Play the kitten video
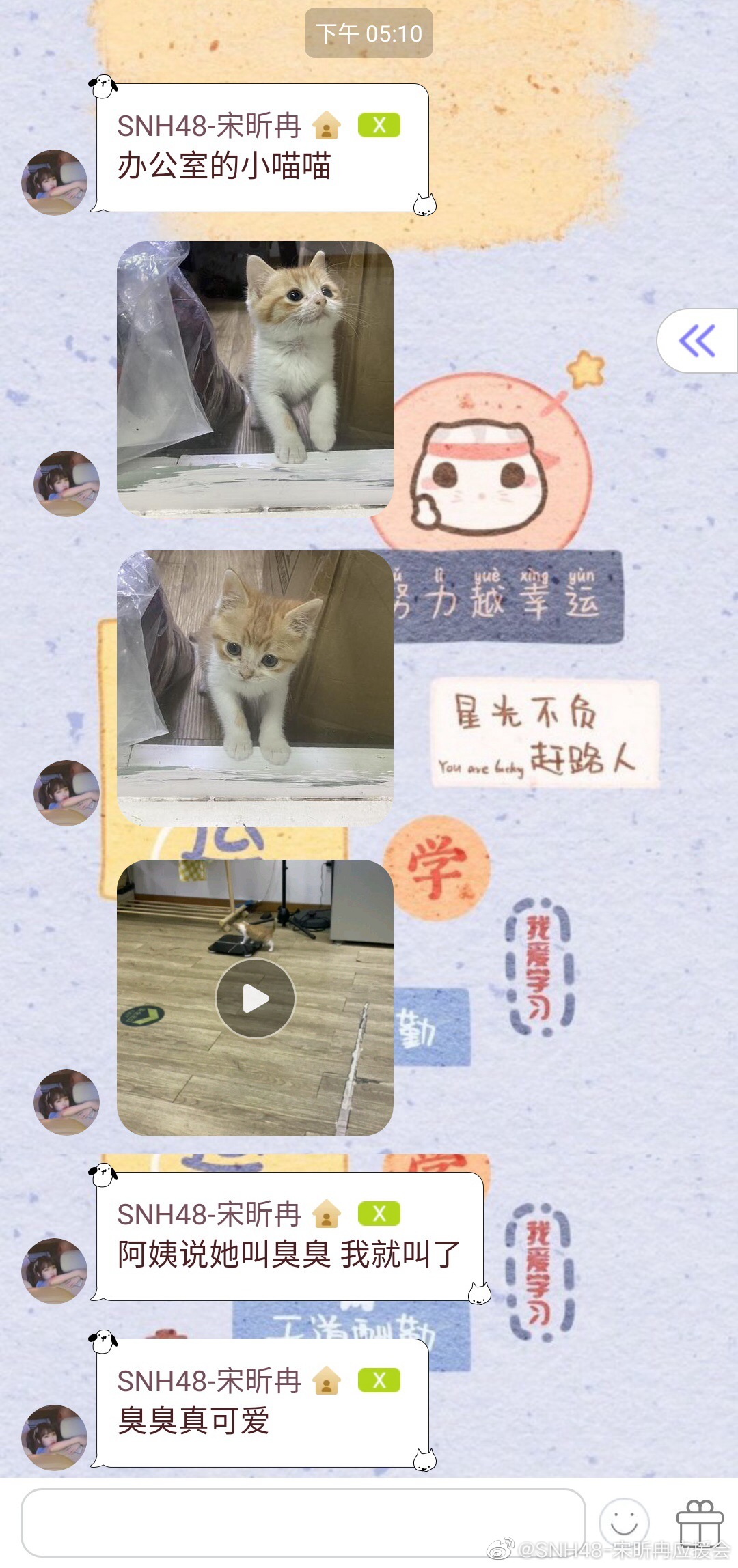The image size is (738, 1568). coord(256,998)
